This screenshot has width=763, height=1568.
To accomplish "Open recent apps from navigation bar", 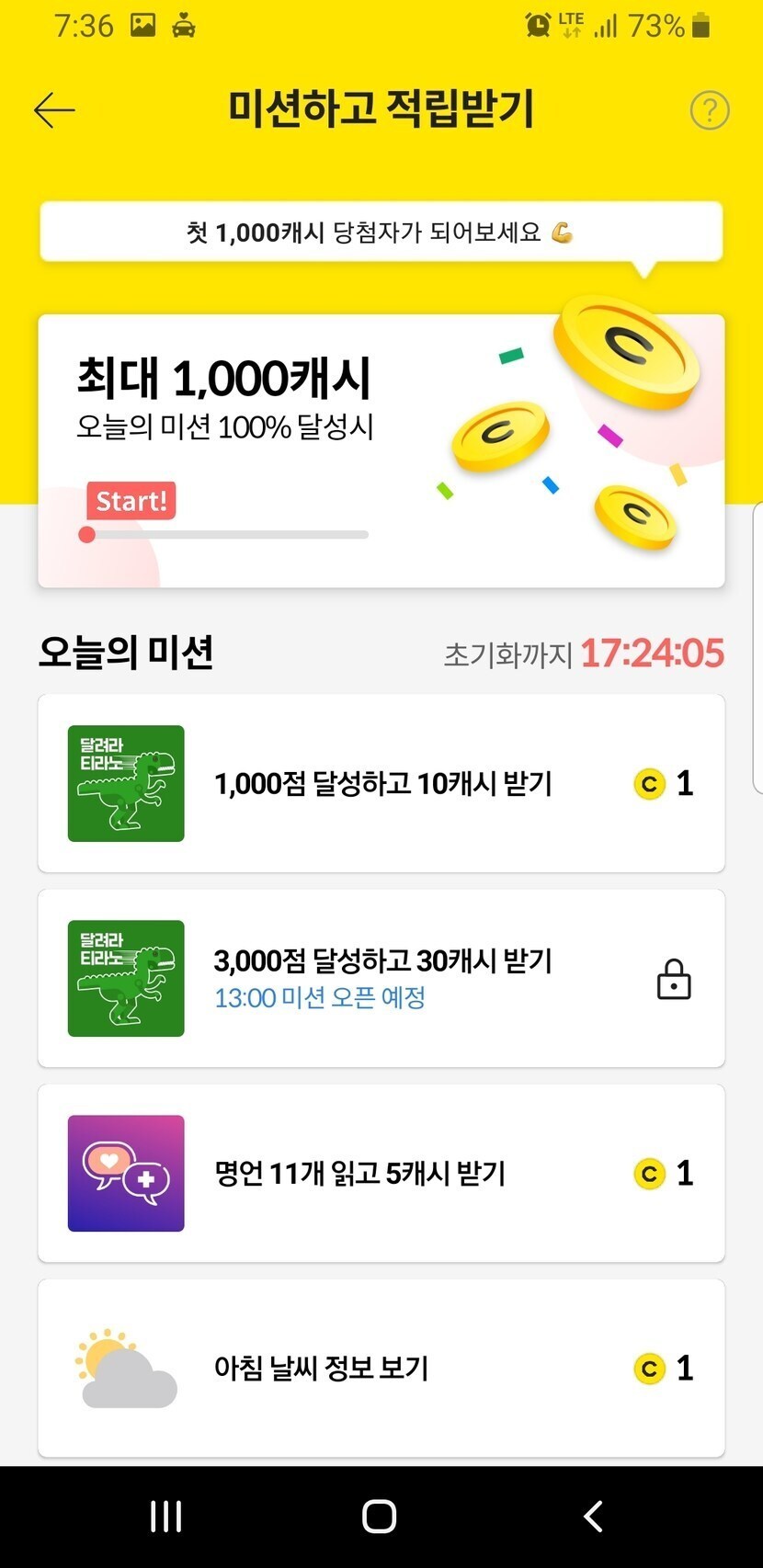I will 165,1517.
